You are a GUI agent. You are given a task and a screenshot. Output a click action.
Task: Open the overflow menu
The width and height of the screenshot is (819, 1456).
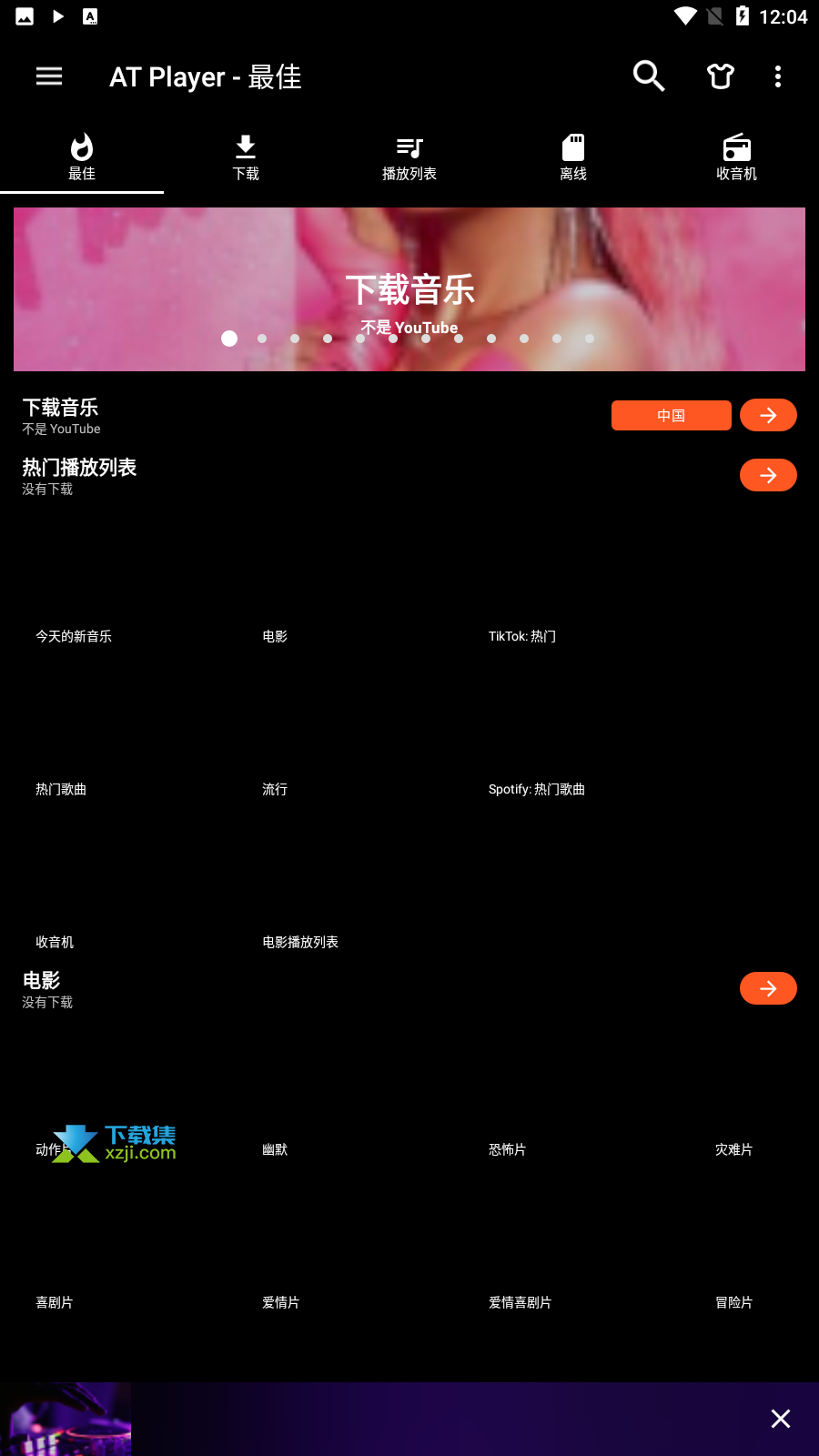click(778, 76)
